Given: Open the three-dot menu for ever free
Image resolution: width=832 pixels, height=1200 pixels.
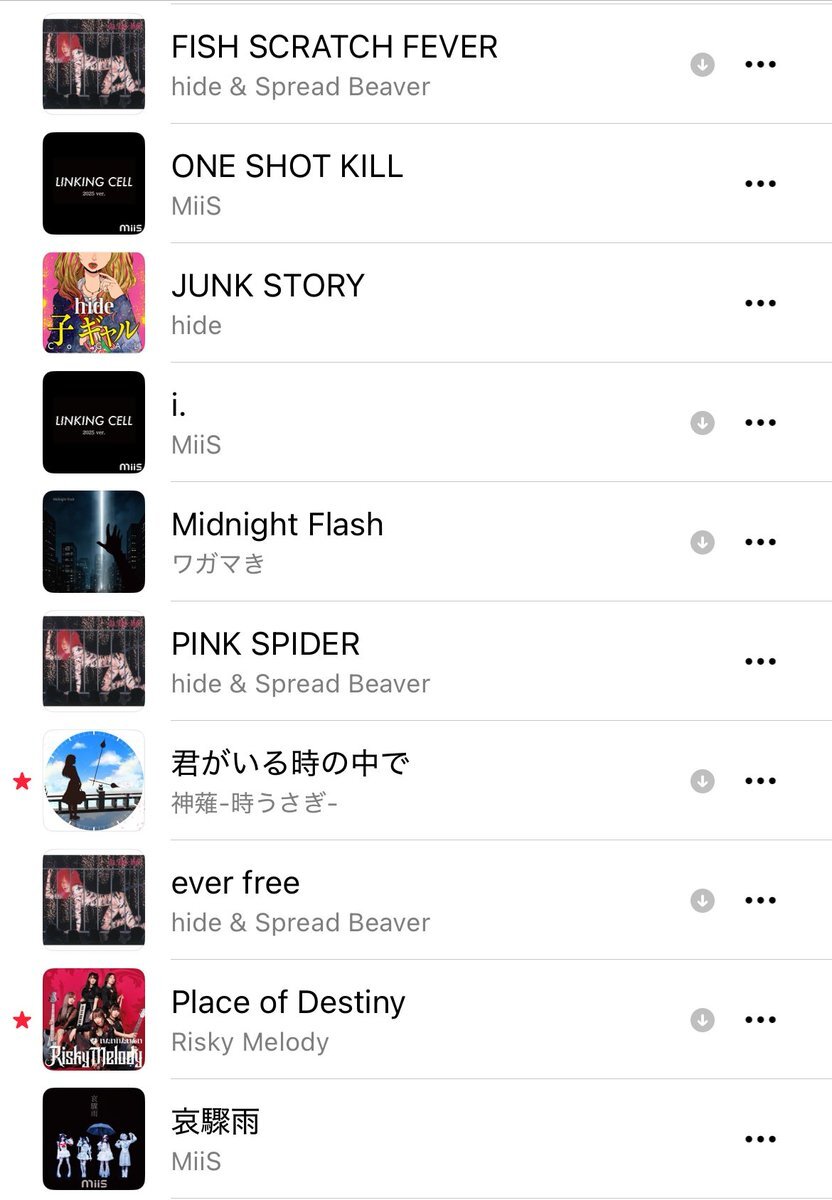Looking at the screenshot, I should (x=761, y=900).
